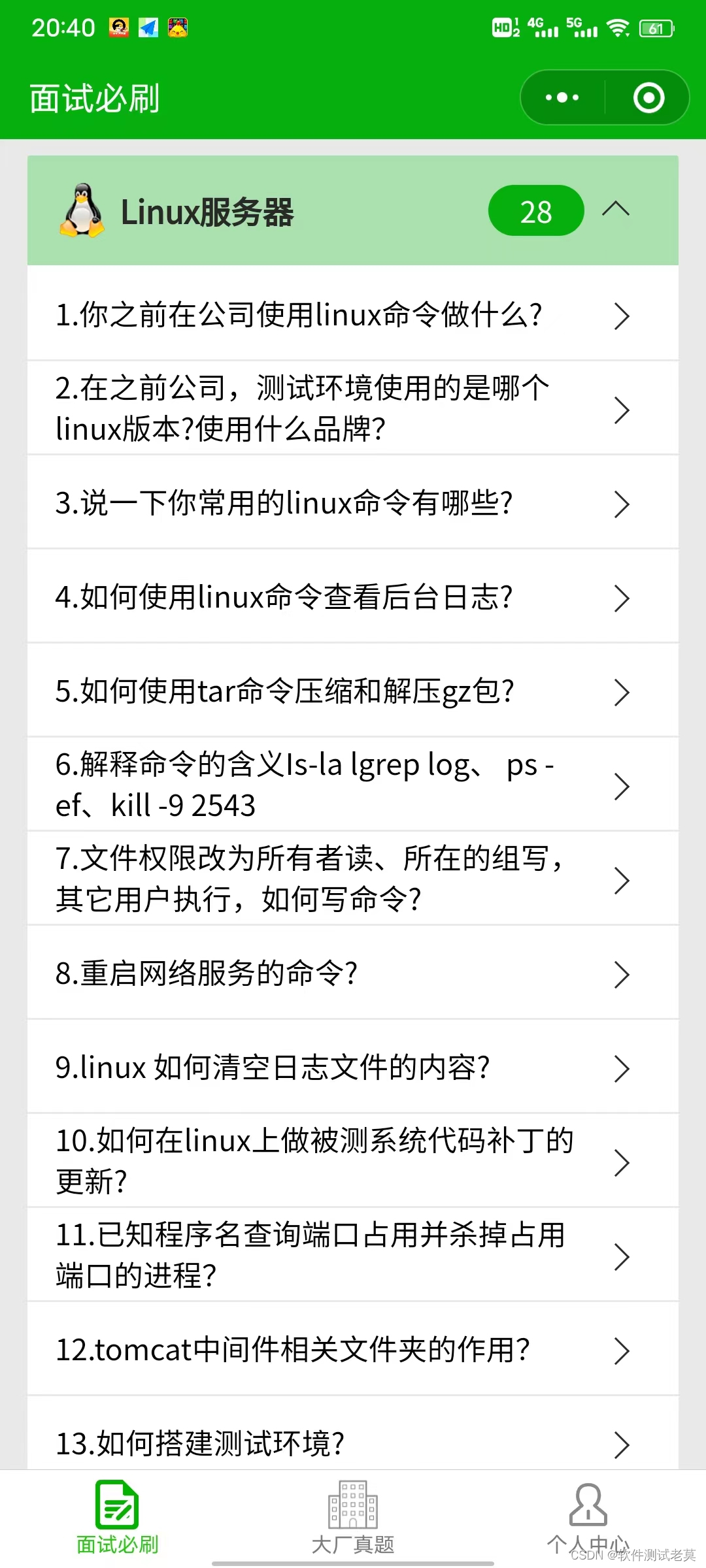
Task: Open question 2 about the linux version and brand
Action: 353,408
